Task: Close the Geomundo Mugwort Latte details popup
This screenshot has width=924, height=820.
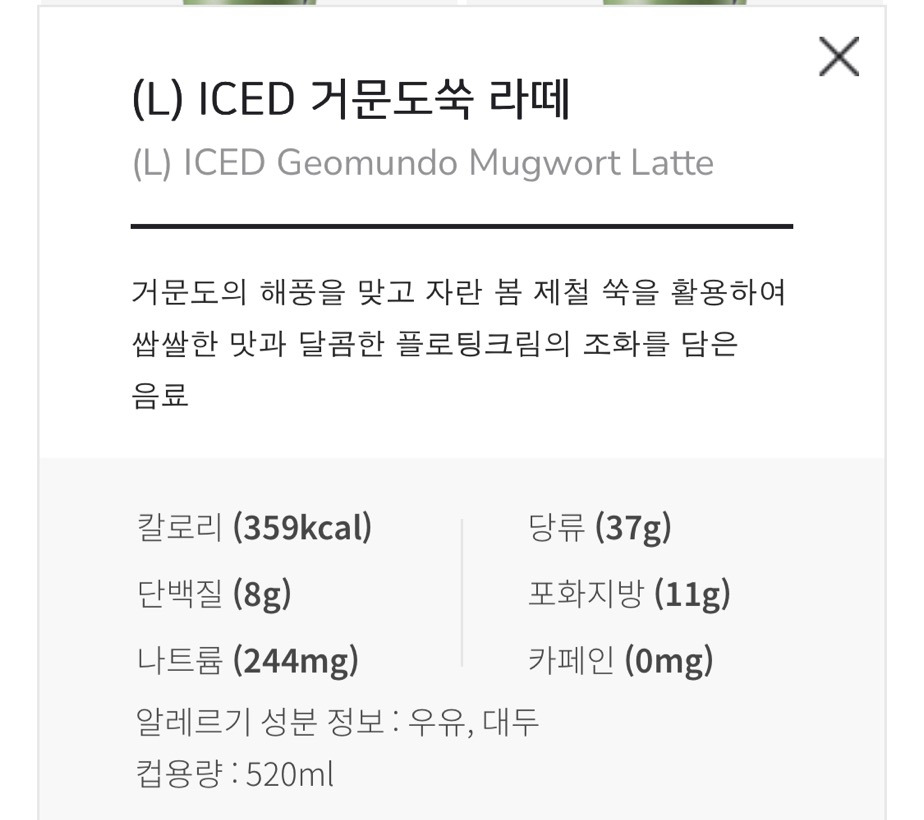Action: click(838, 57)
